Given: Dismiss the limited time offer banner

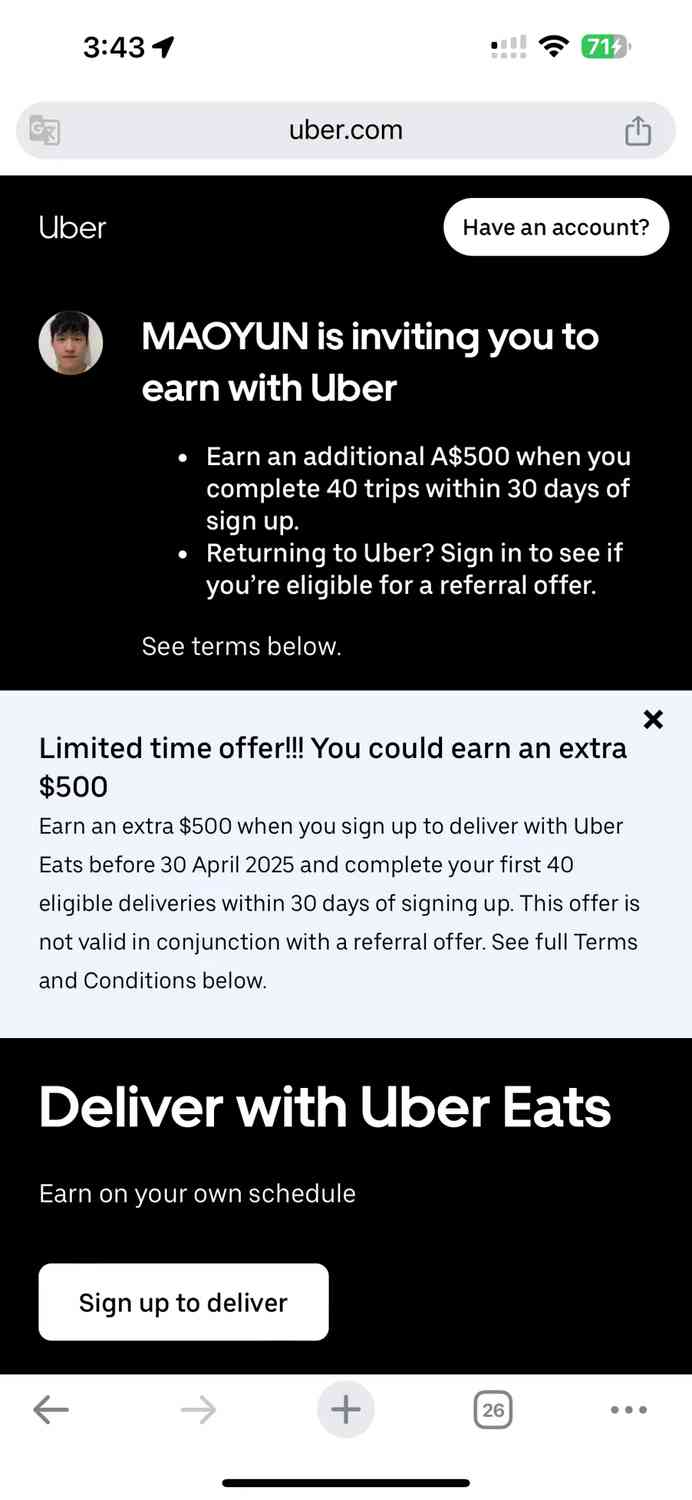Looking at the screenshot, I should [653, 719].
